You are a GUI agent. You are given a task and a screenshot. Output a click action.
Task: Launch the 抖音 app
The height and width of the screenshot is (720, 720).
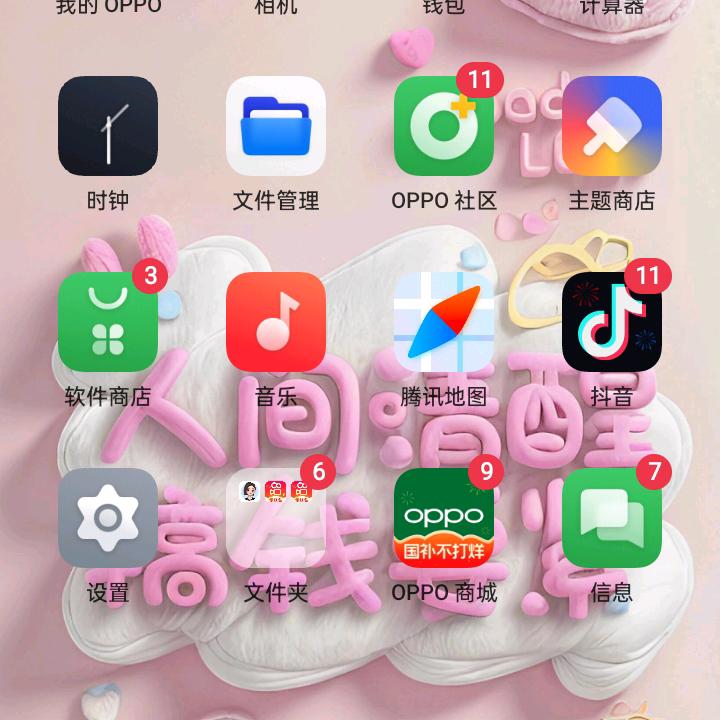pyautogui.click(x=612, y=322)
